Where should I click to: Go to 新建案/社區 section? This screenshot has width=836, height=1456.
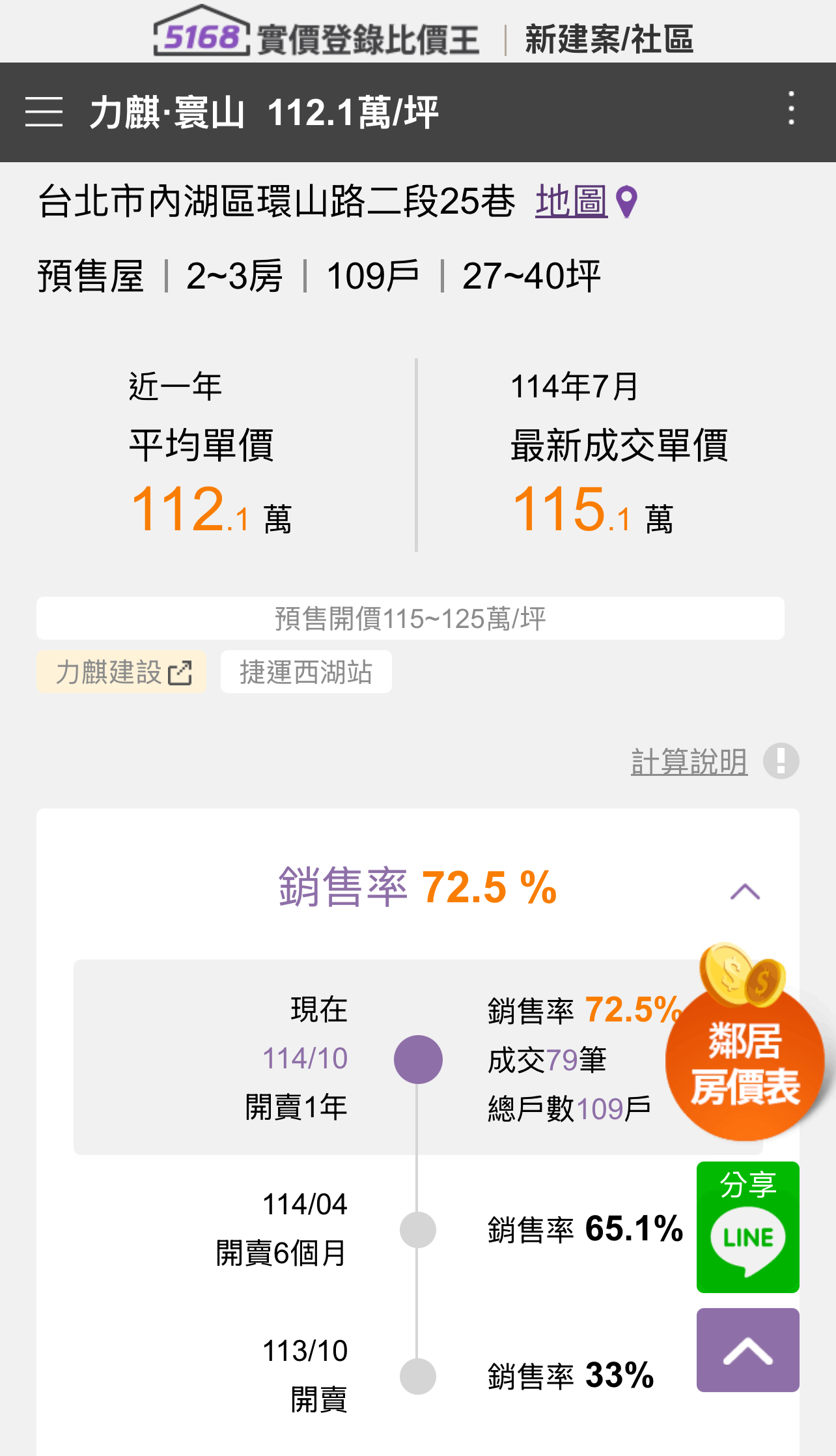[609, 39]
